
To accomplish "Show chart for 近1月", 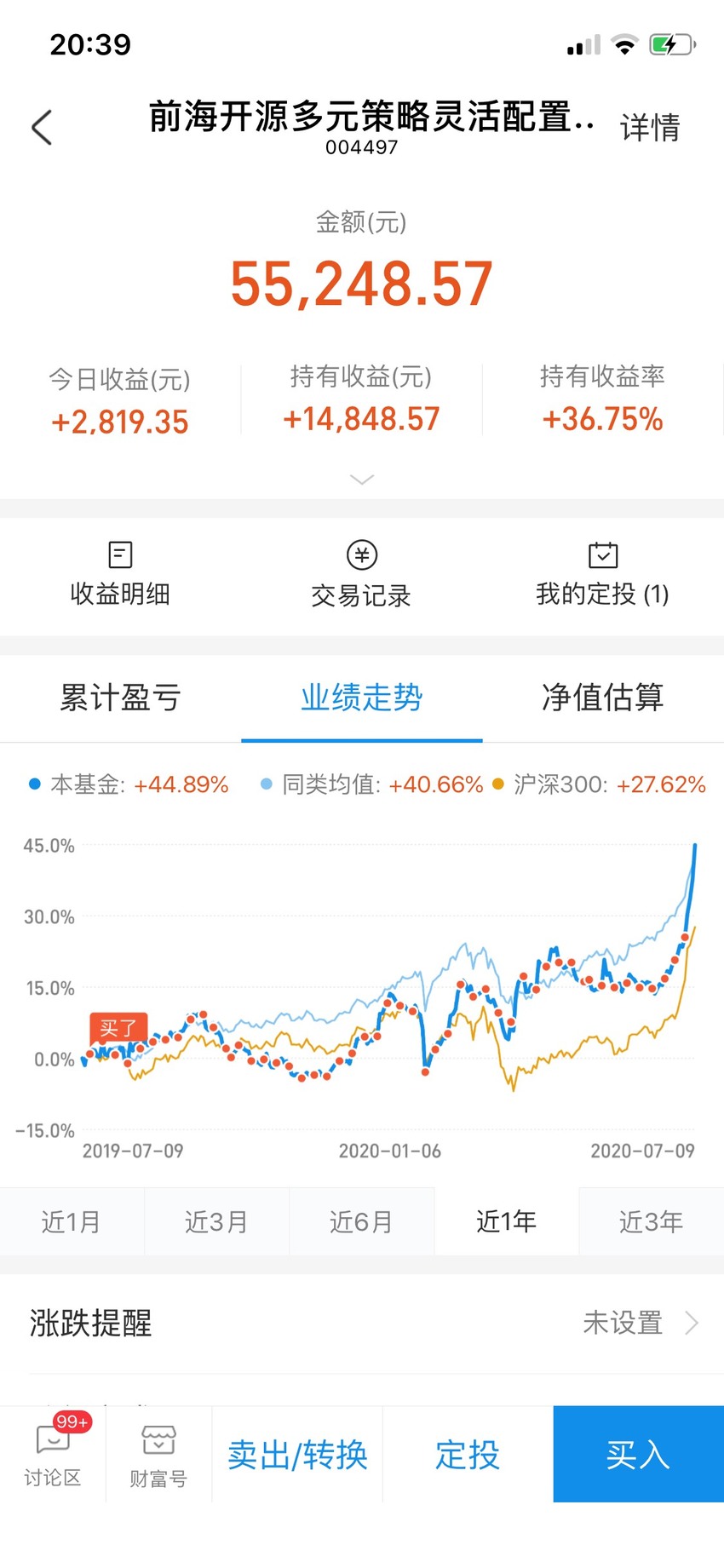I will (x=72, y=1221).
